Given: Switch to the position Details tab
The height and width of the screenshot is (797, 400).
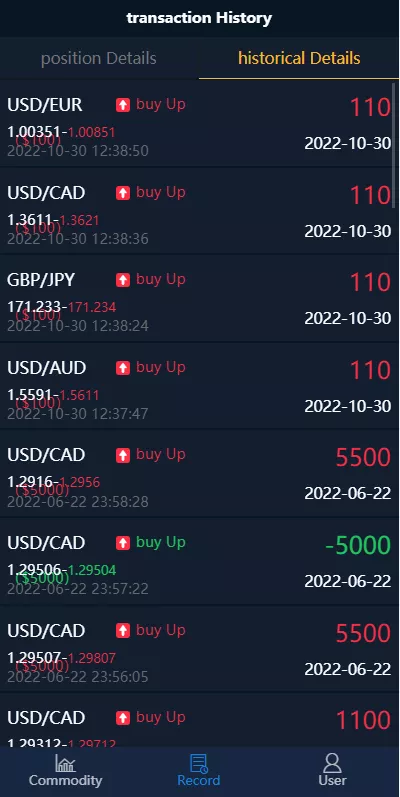Looking at the screenshot, I should (x=99, y=58).
